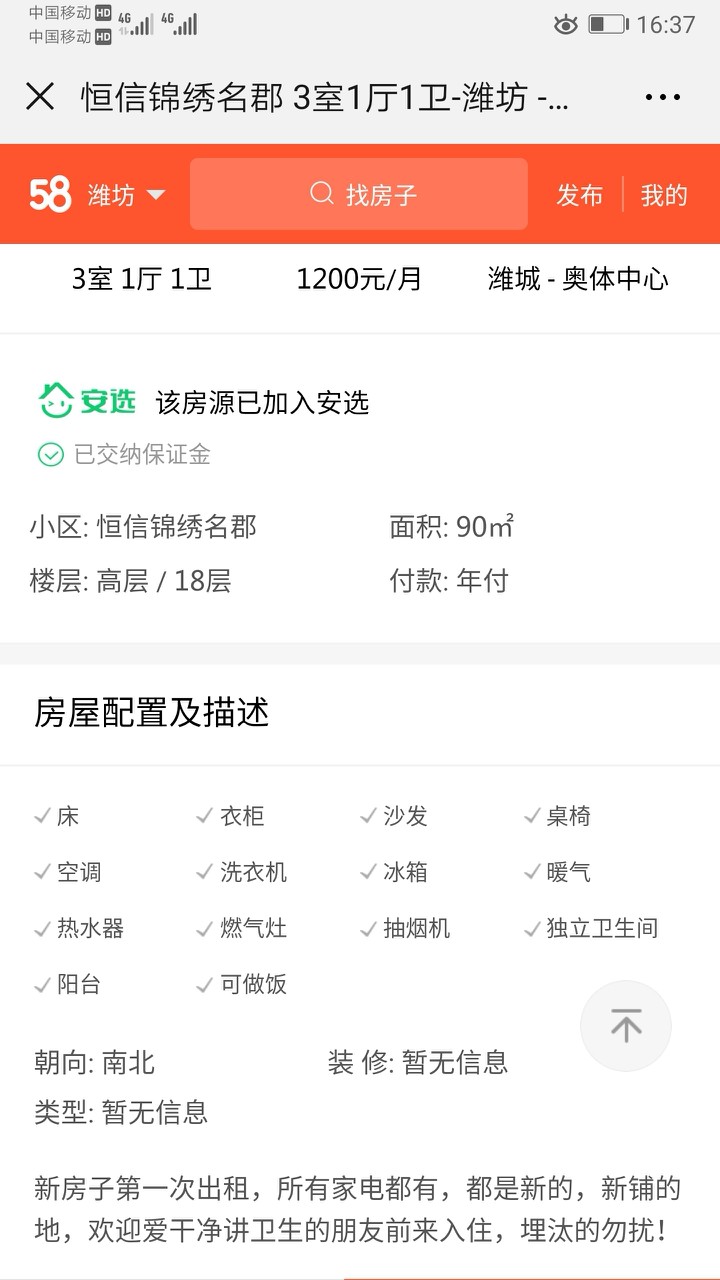Viewport: 720px width, 1280px height.
Task: Open the 潍坊 city dropdown
Action: [x=126, y=195]
